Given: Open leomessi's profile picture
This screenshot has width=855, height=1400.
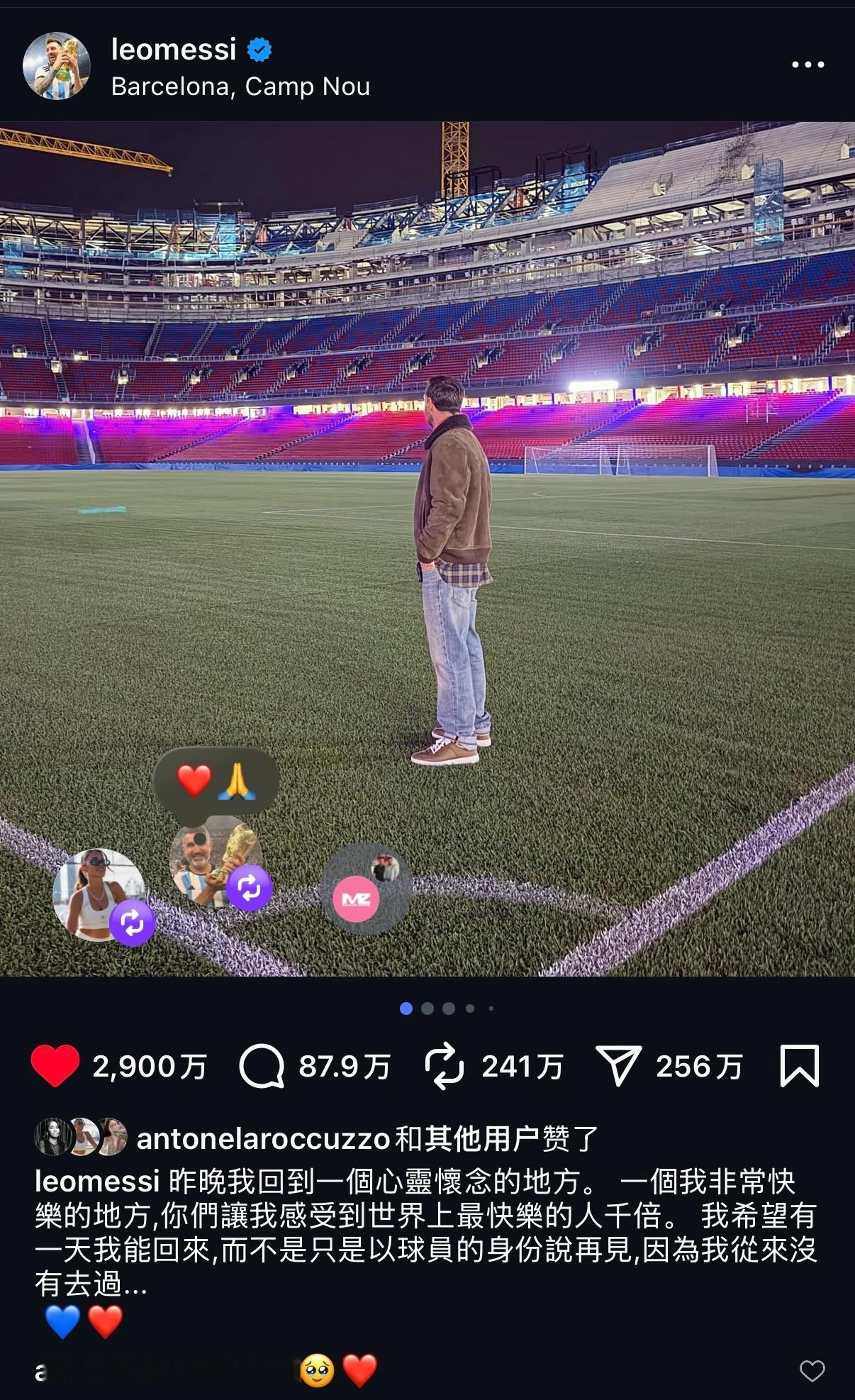Looking at the screenshot, I should click(x=57, y=64).
